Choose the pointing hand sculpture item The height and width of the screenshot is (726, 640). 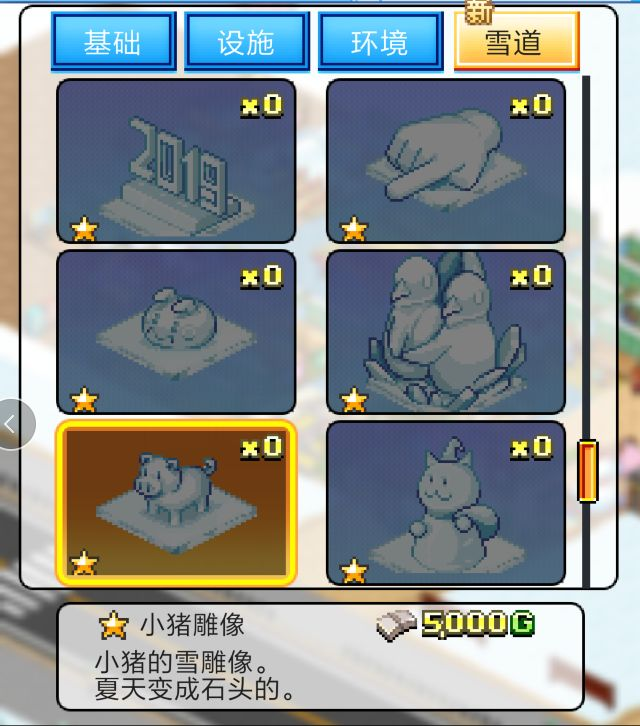pyautogui.click(x=445, y=161)
